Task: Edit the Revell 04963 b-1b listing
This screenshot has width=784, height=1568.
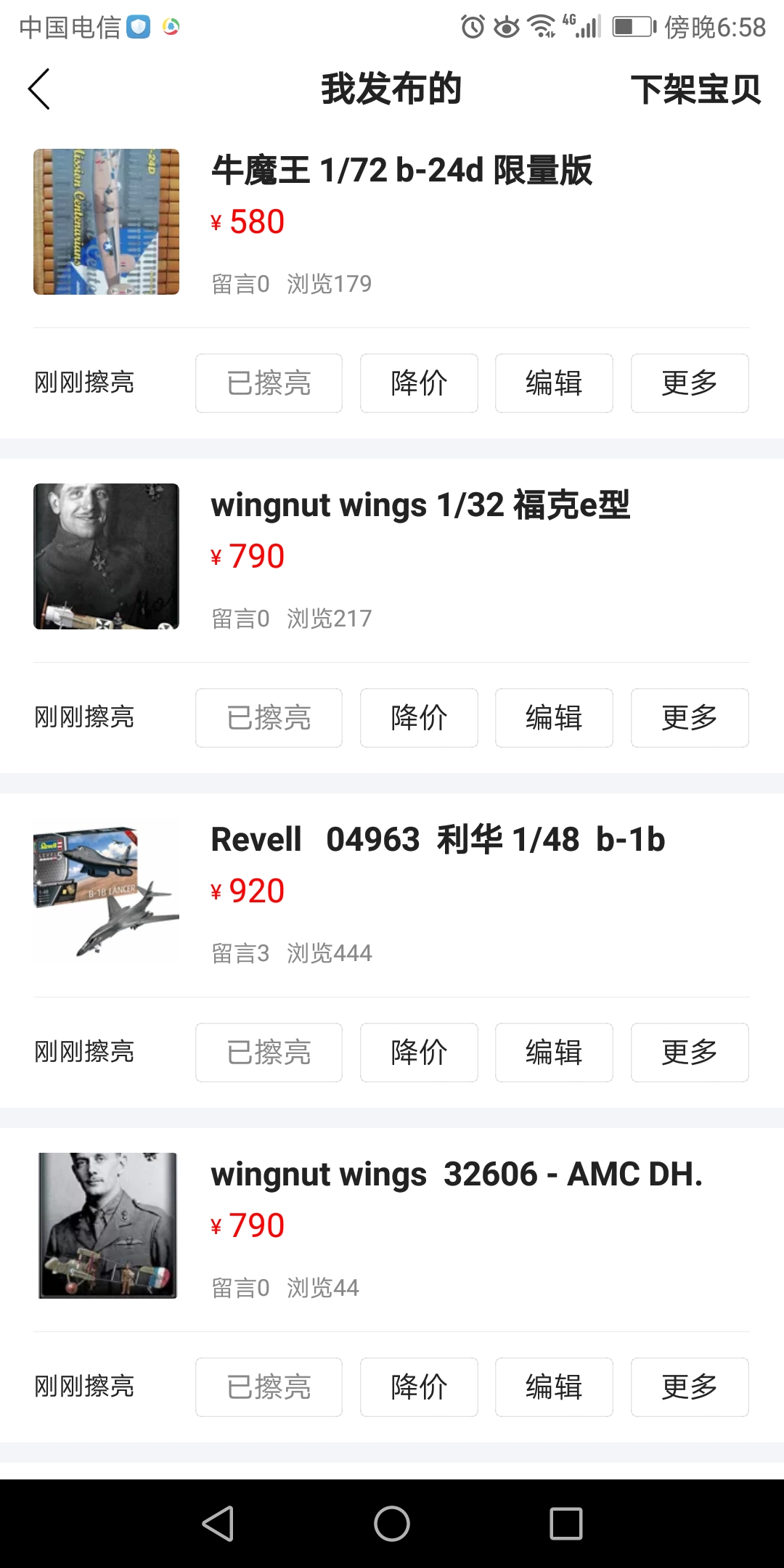Action: [x=554, y=1053]
